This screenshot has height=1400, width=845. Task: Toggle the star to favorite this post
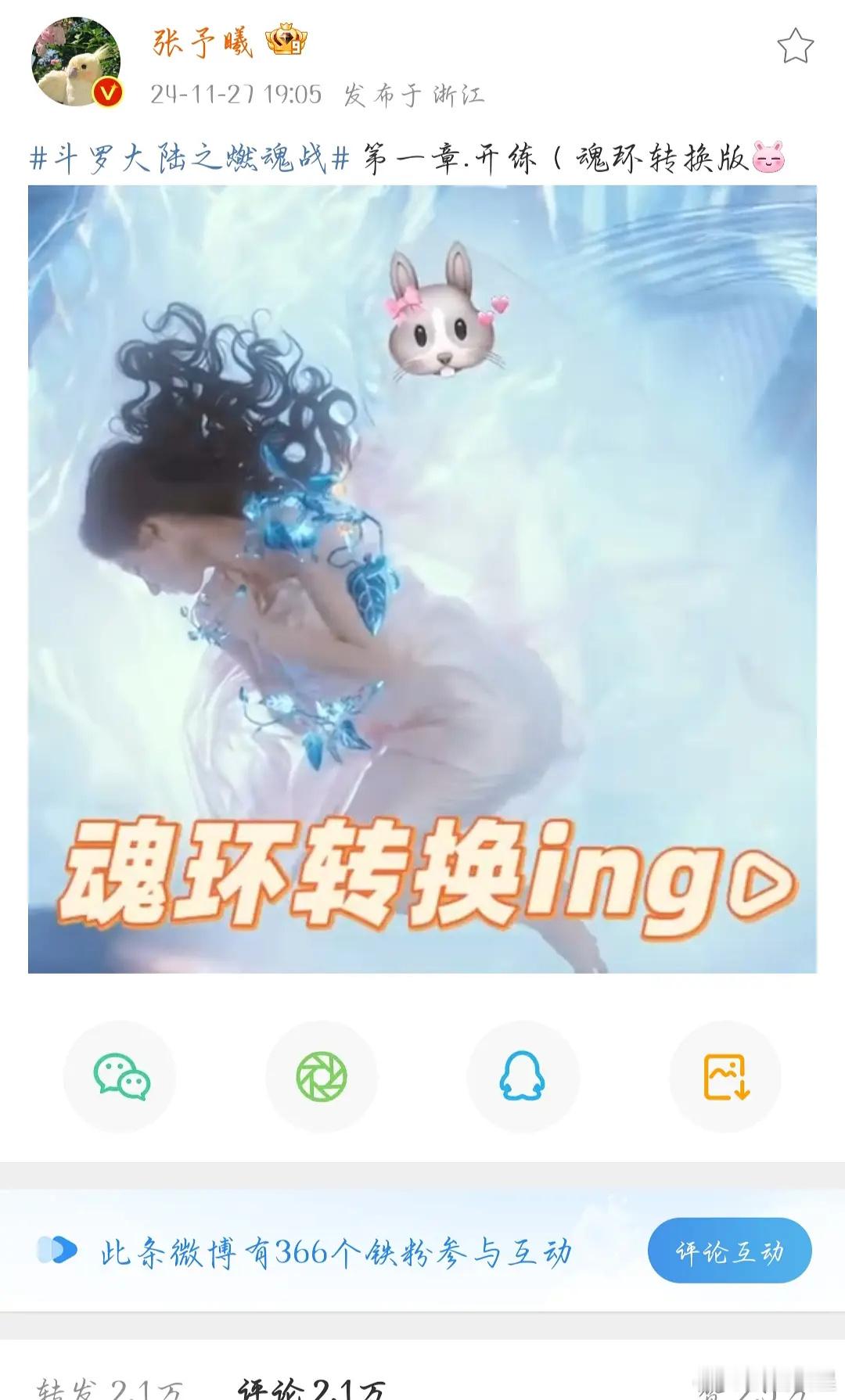pos(794,45)
